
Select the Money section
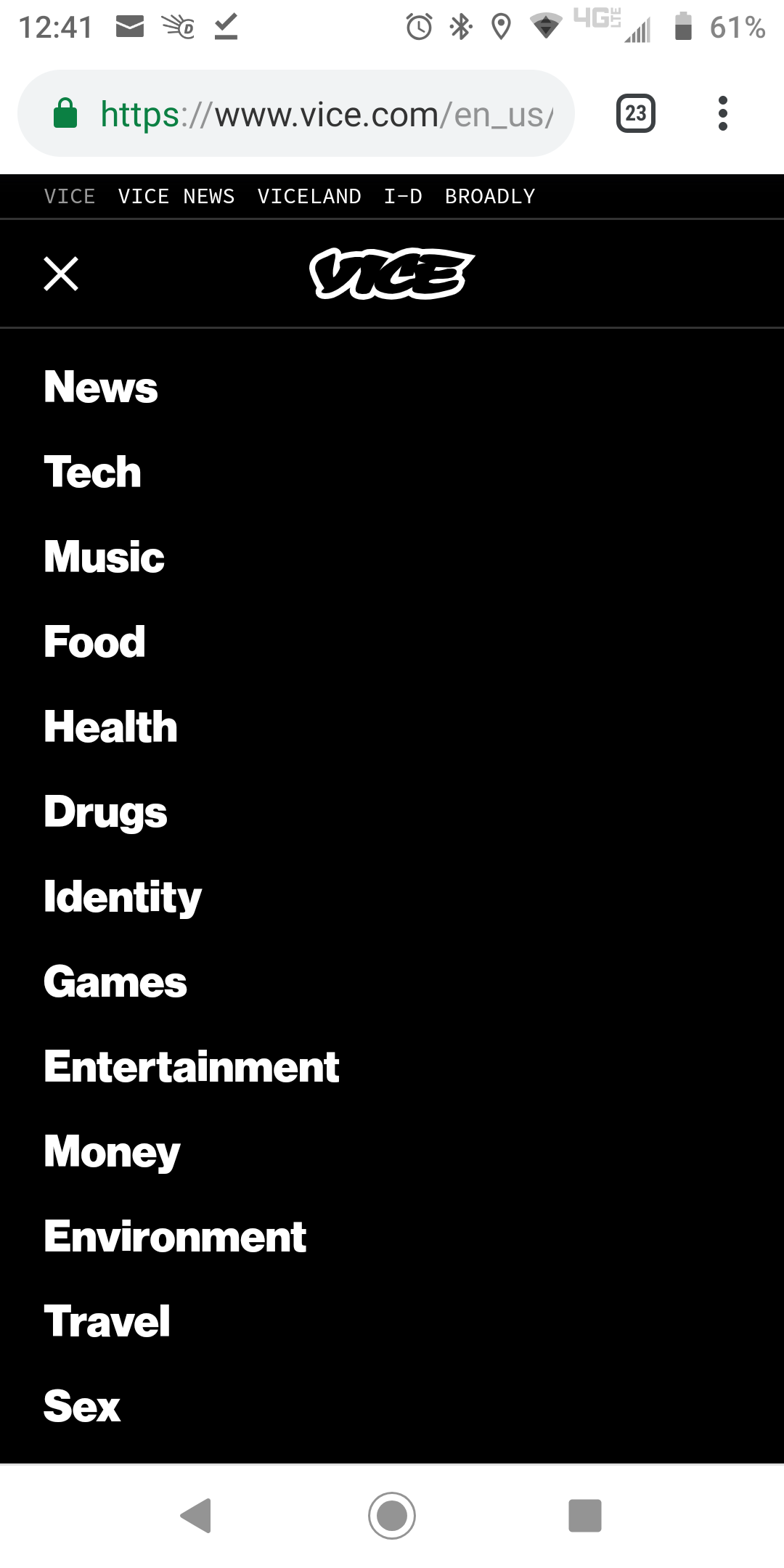click(113, 1152)
